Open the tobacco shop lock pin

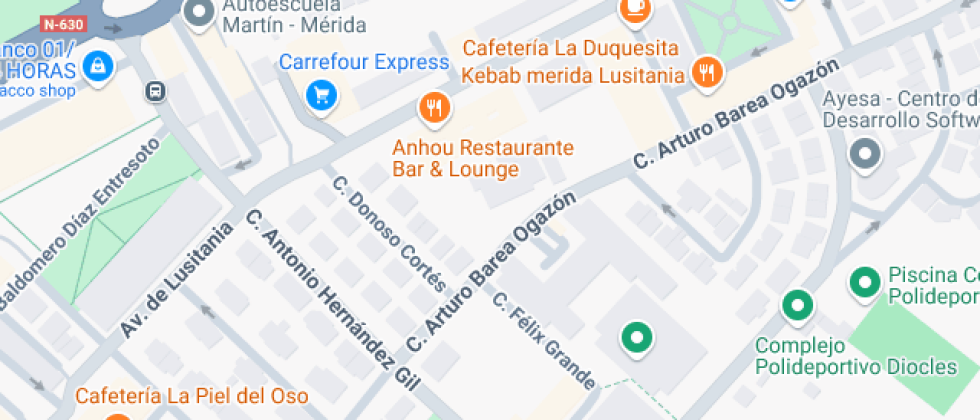tap(98, 67)
